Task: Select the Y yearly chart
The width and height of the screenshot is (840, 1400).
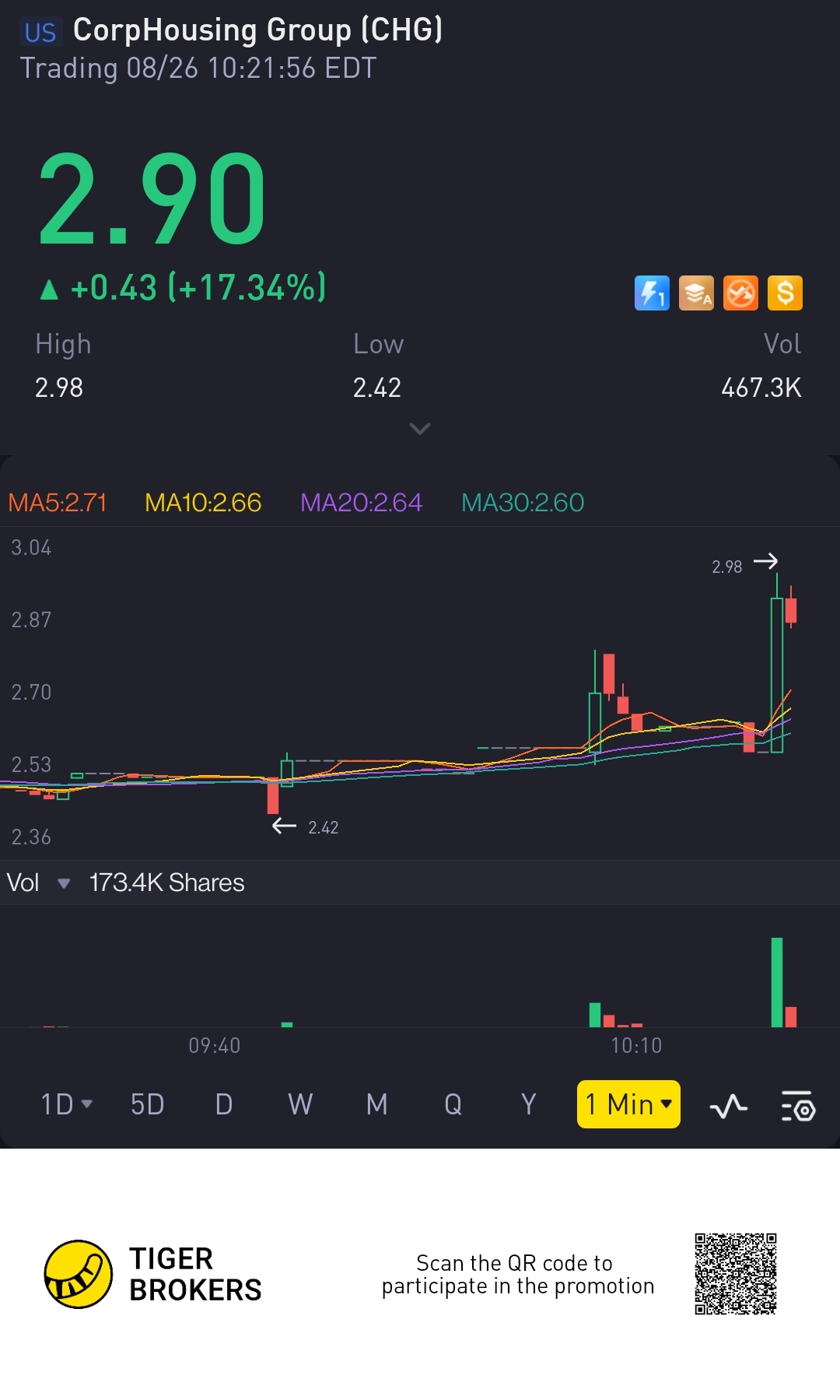Action: 529,1104
